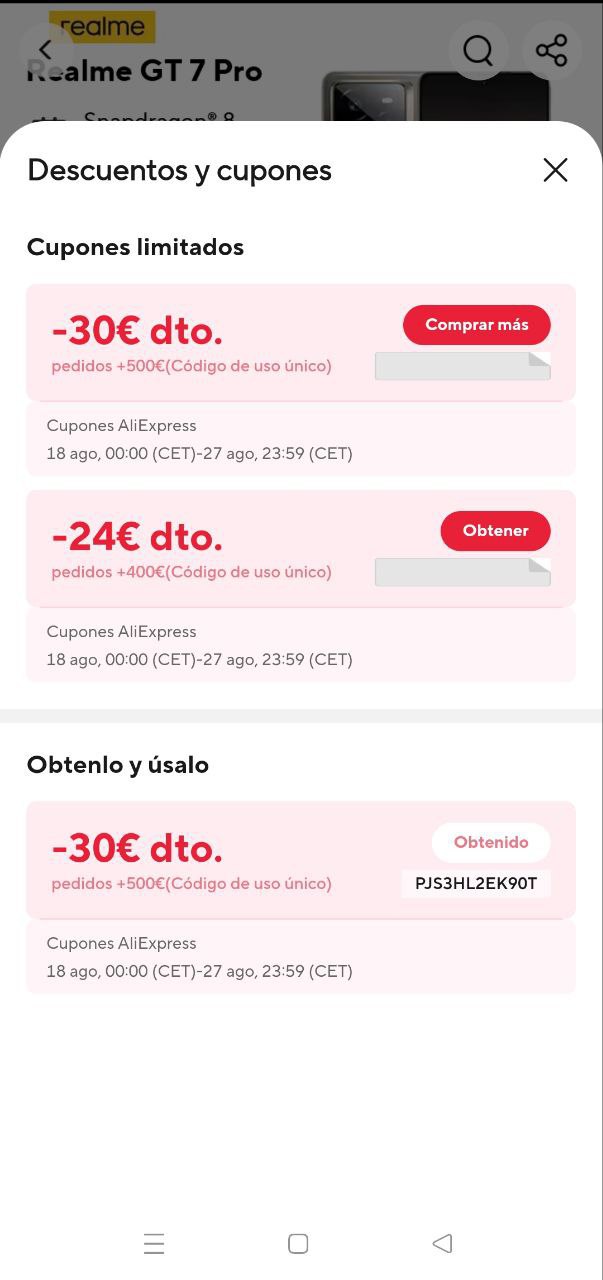Image resolution: width=603 pixels, height=1280 pixels.
Task: Tap Comprar más on the -30€ coupon
Action: pos(477,325)
